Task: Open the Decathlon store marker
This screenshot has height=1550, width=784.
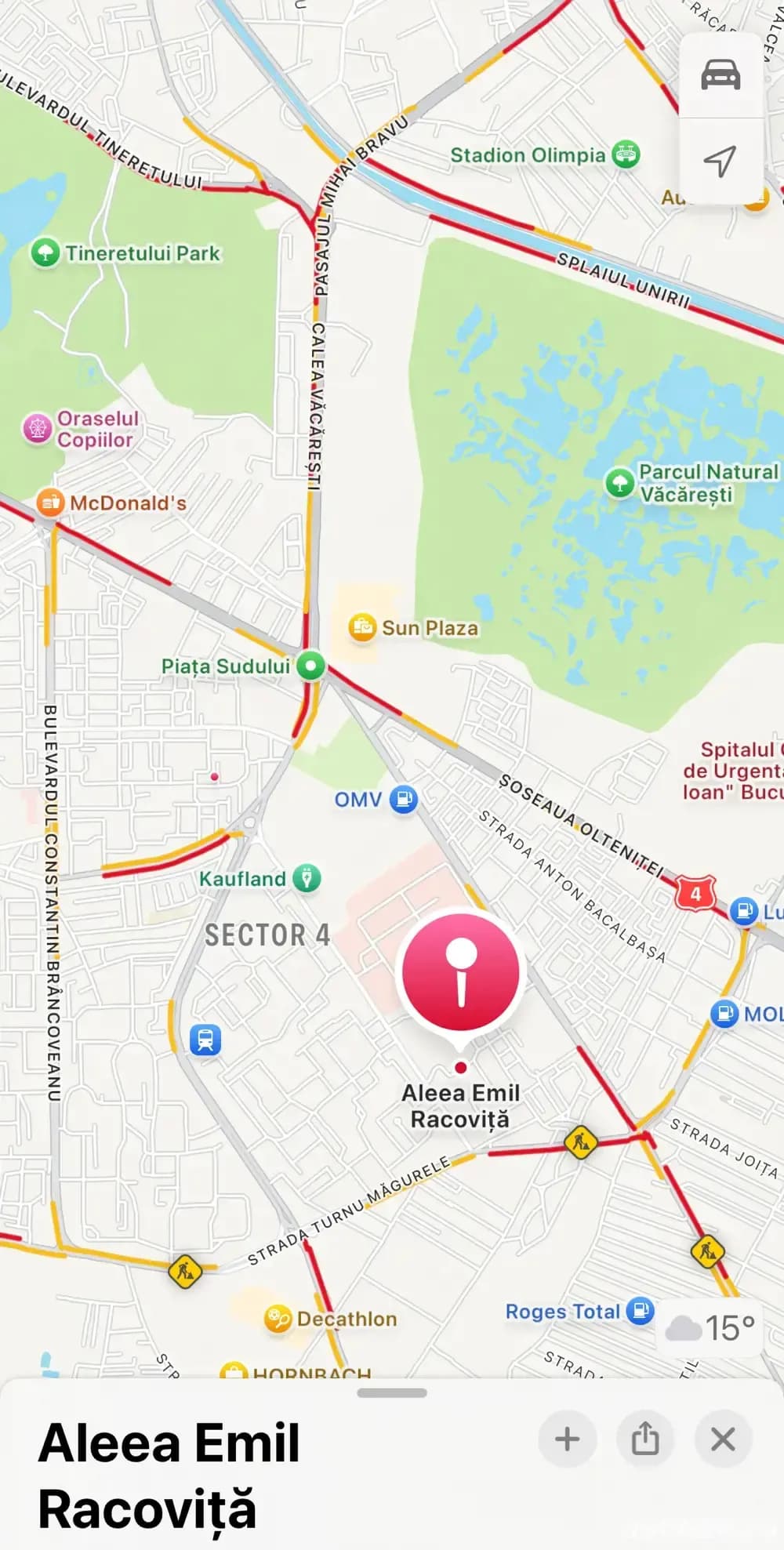Action: (x=278, y=1319)
